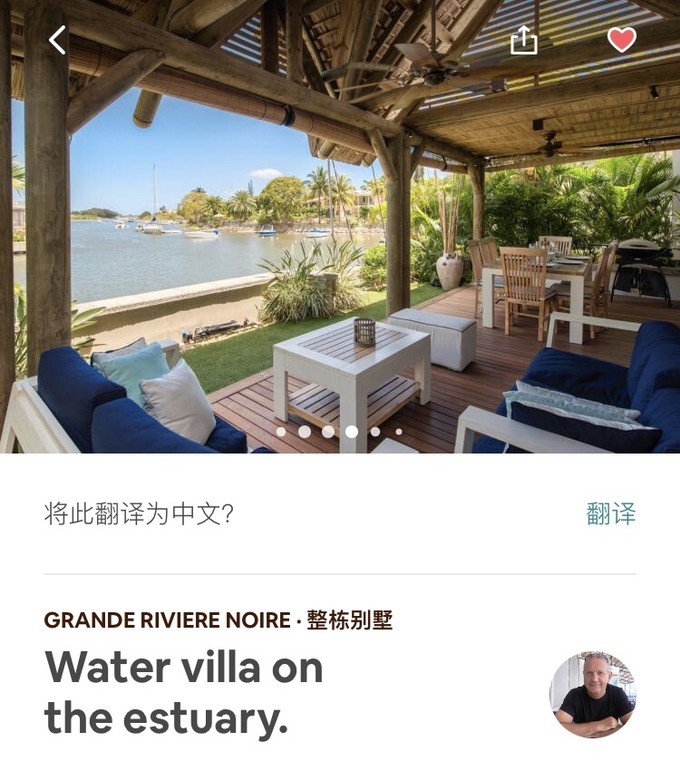
Task: Open the host's profile photo
Action: pyautogui.click(x=592, y=695)
